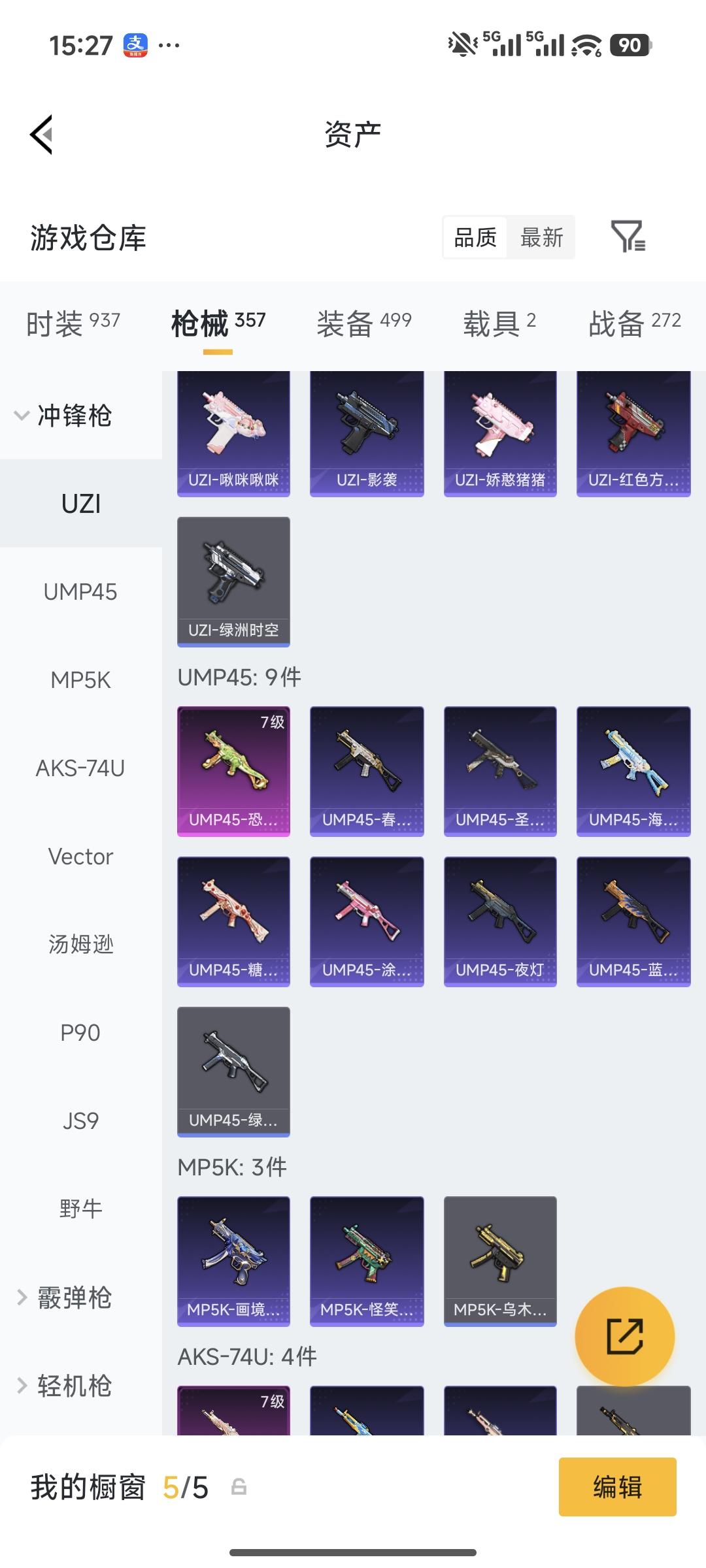Select Vector in the sidebar
706x1568 pixels.
click(80, 857)
